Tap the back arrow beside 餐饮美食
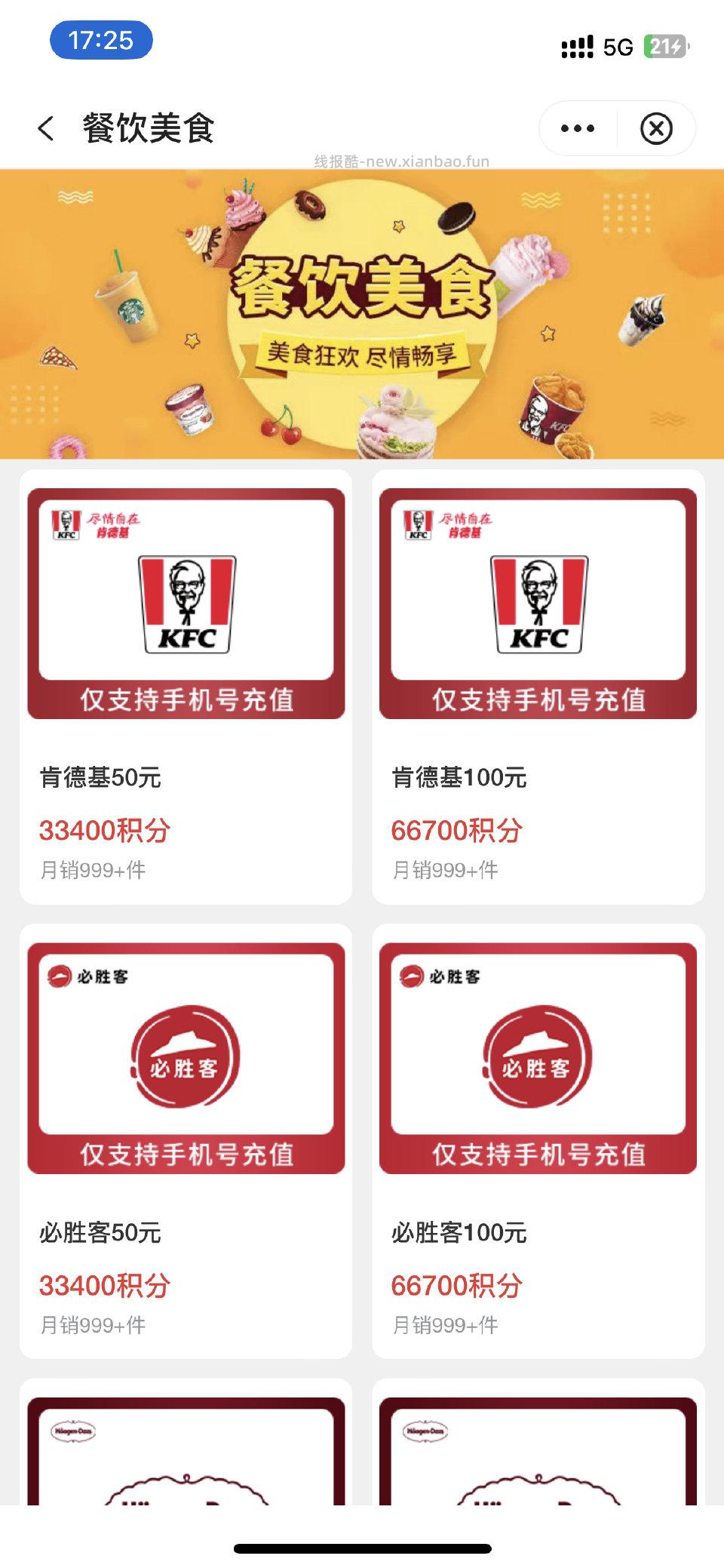Screen dimensions: 724x1568 pos(47,128)
